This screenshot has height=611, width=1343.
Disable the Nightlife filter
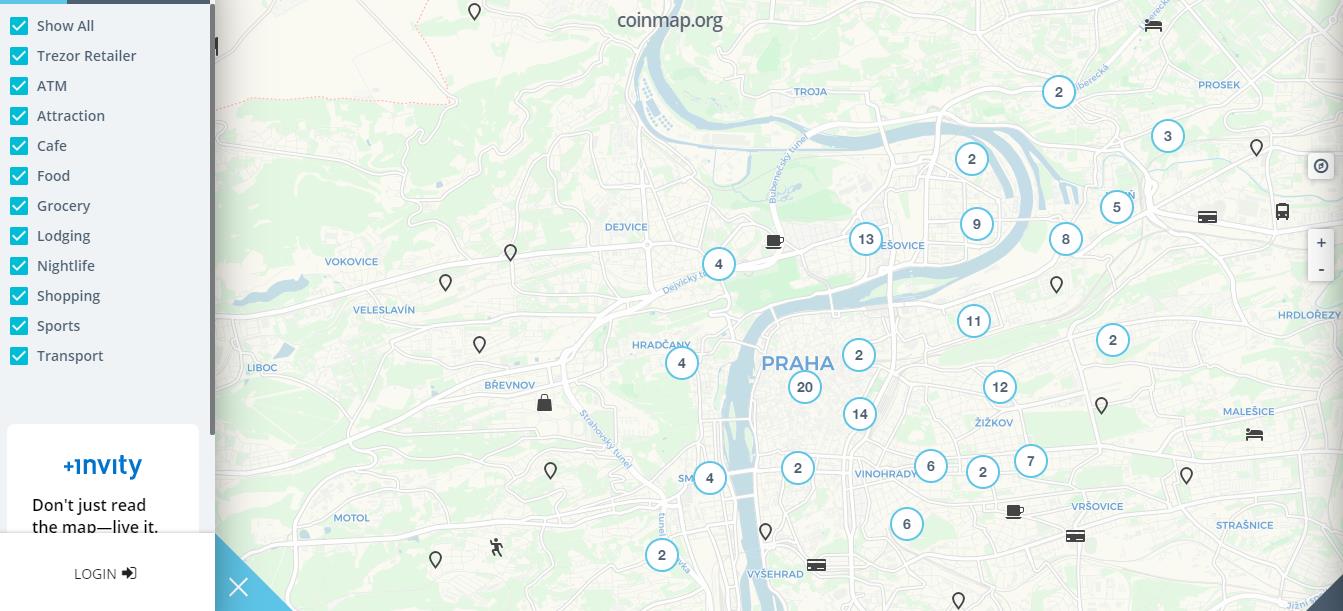[x=19, y=266]
